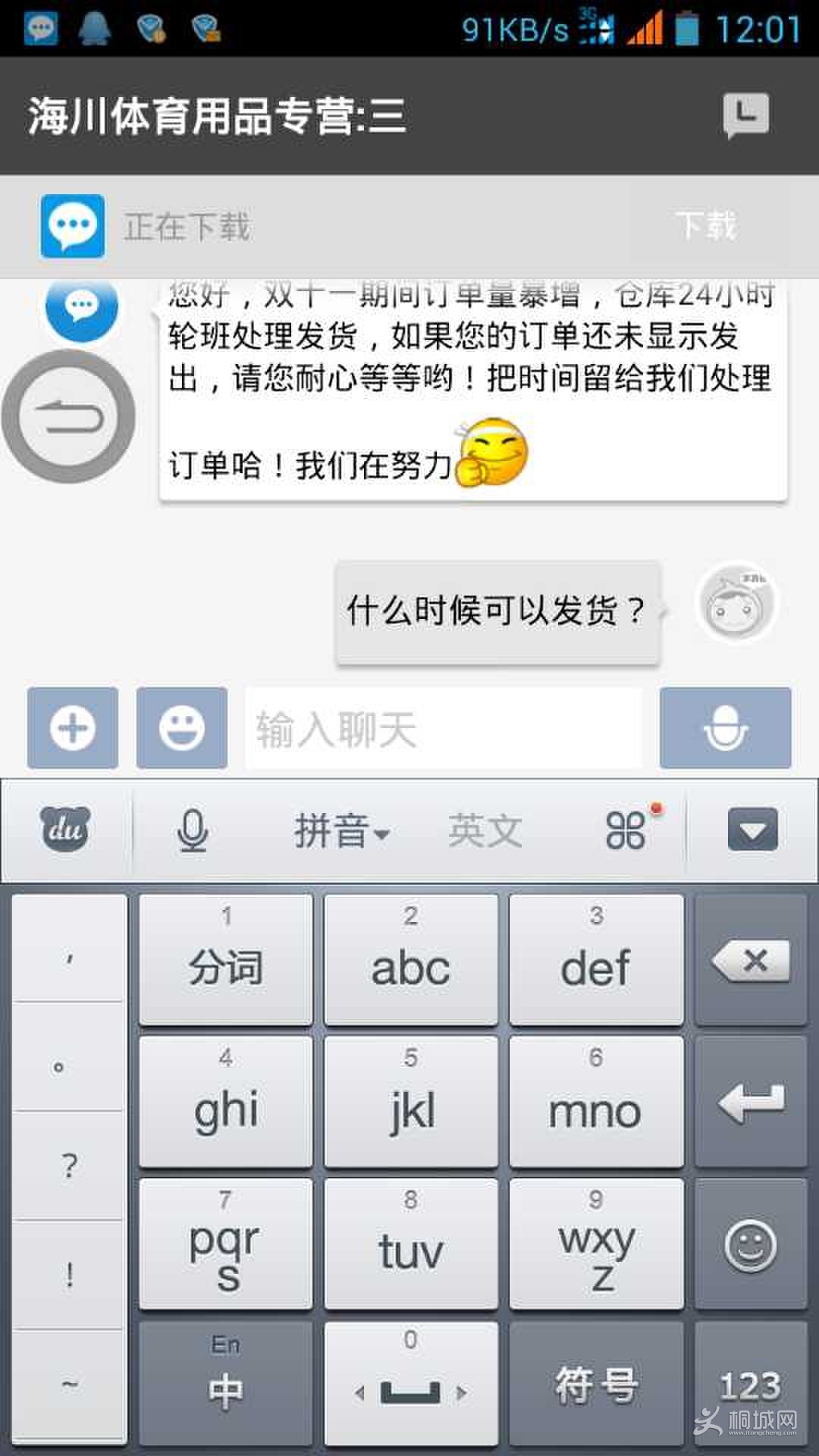
Task: Open Baidu IME menu via the du bear logo
Action: pyautogui.click(x=64, y=829)
